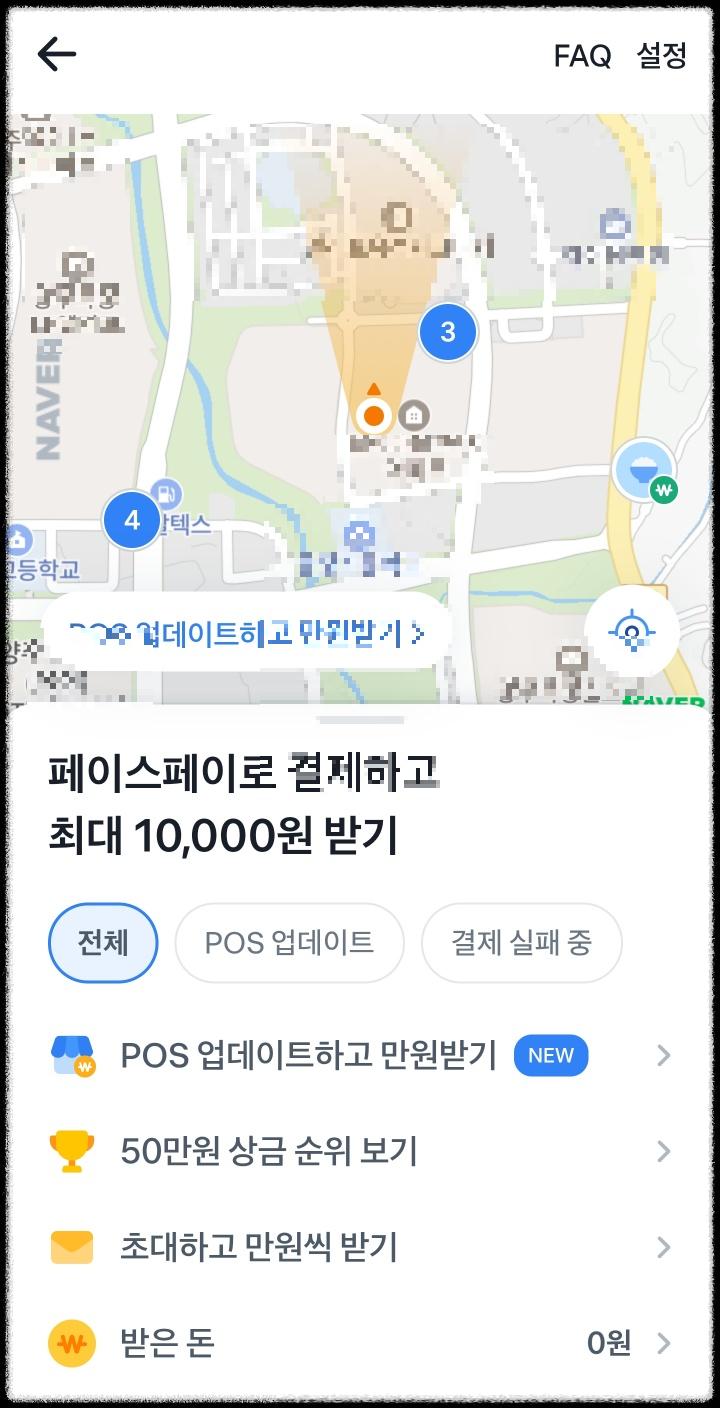Screen dimensions: 720x1408
Task: Open the FAQ menu item
Action: (x=580, y=57)
